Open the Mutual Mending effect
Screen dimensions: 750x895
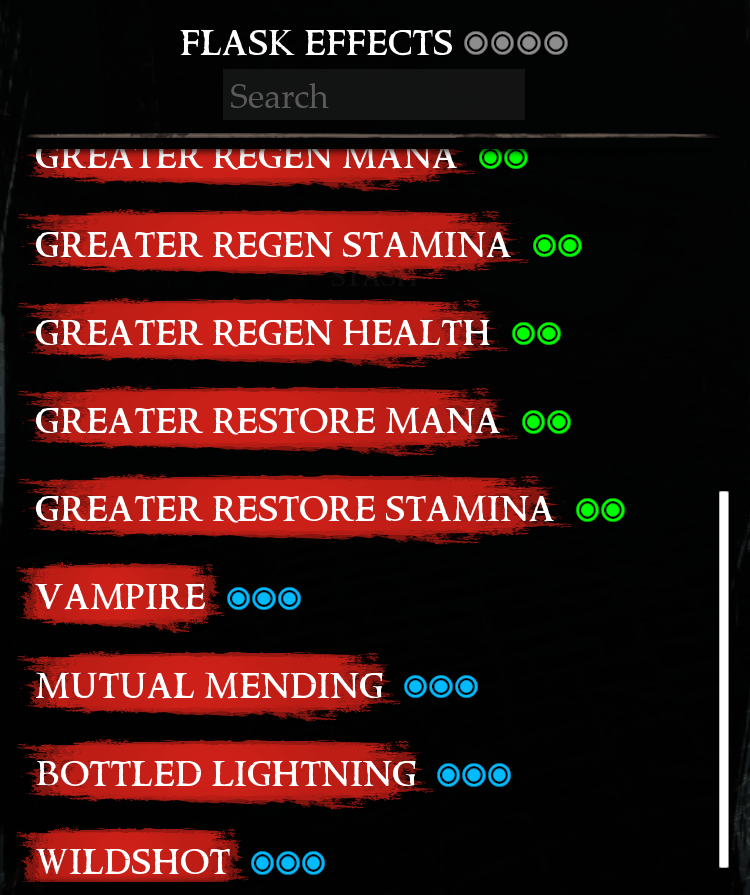pos(210,686)
